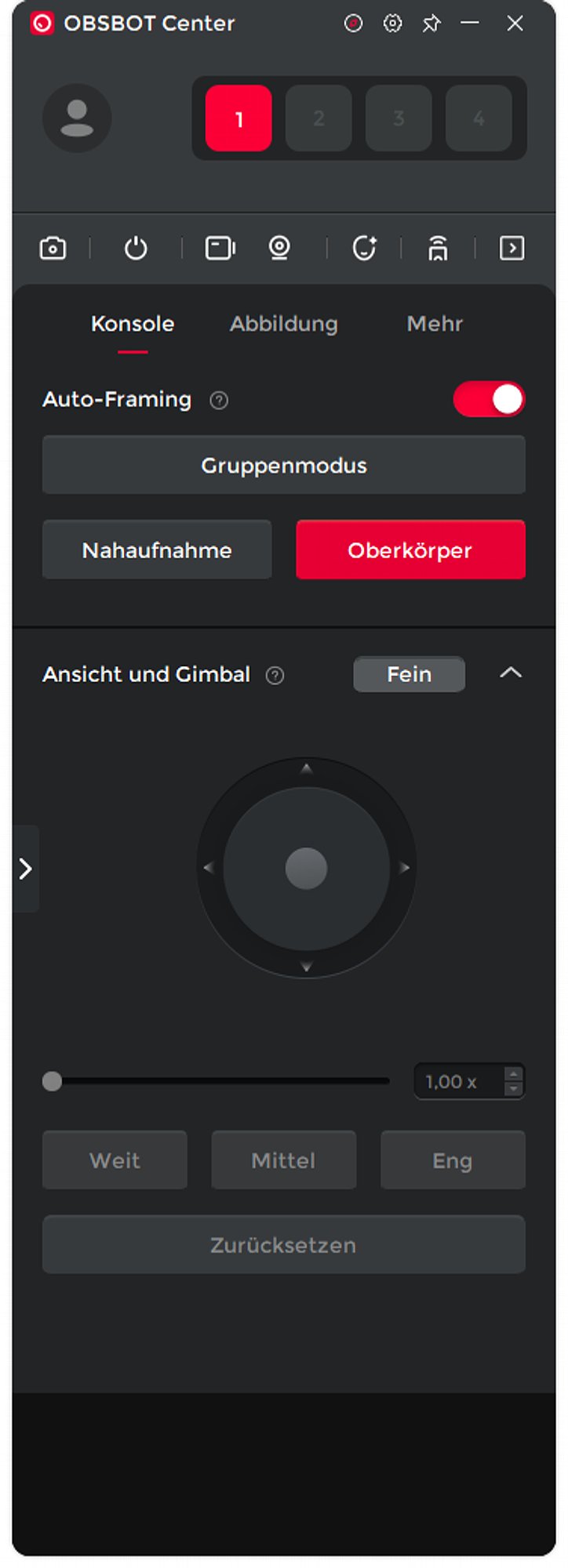Screen dimensions: 568x1568
Task: Take a snapshot with camera icon
Action: pyautogui.click(x=53, y=249)
